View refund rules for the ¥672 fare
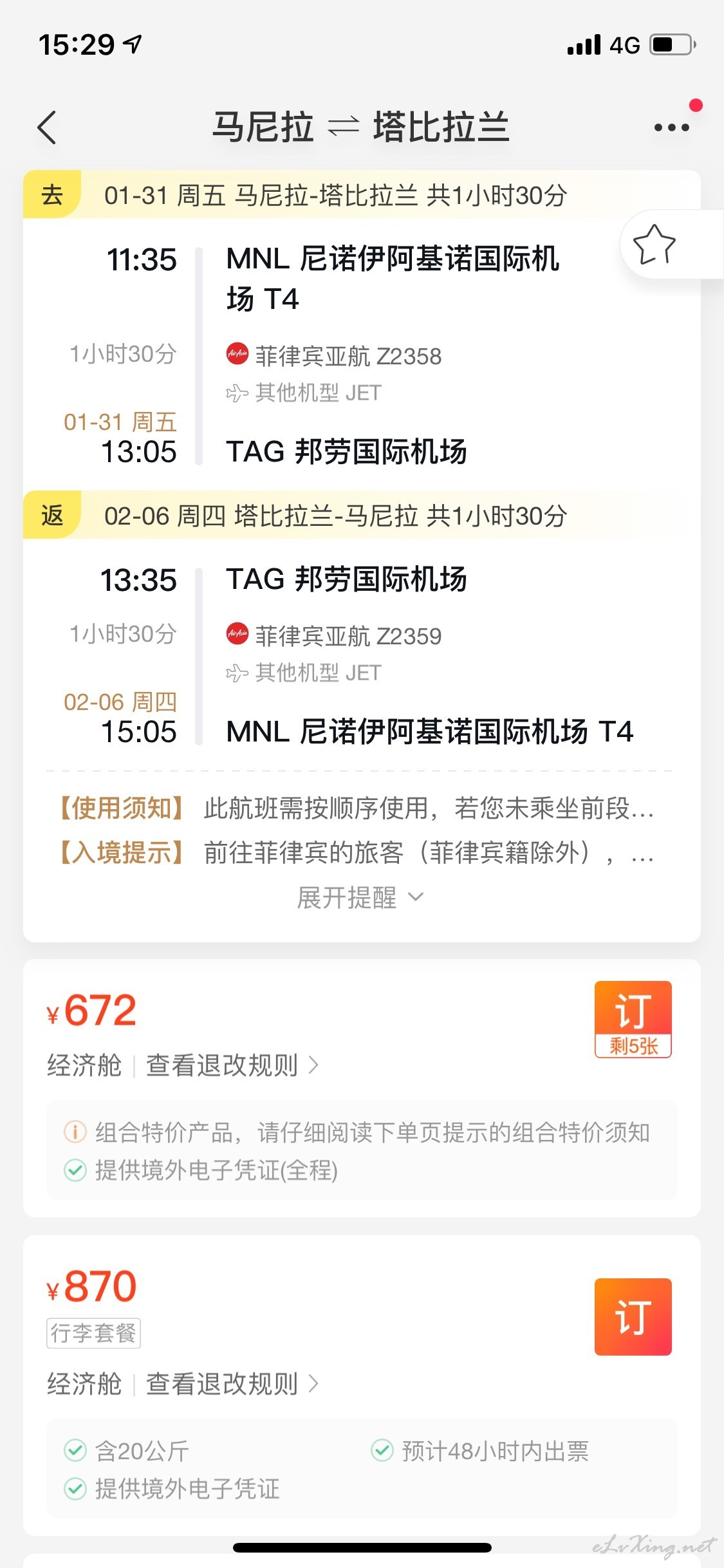Screen dimensions: 724x1568 click(x=232, y=1065)
